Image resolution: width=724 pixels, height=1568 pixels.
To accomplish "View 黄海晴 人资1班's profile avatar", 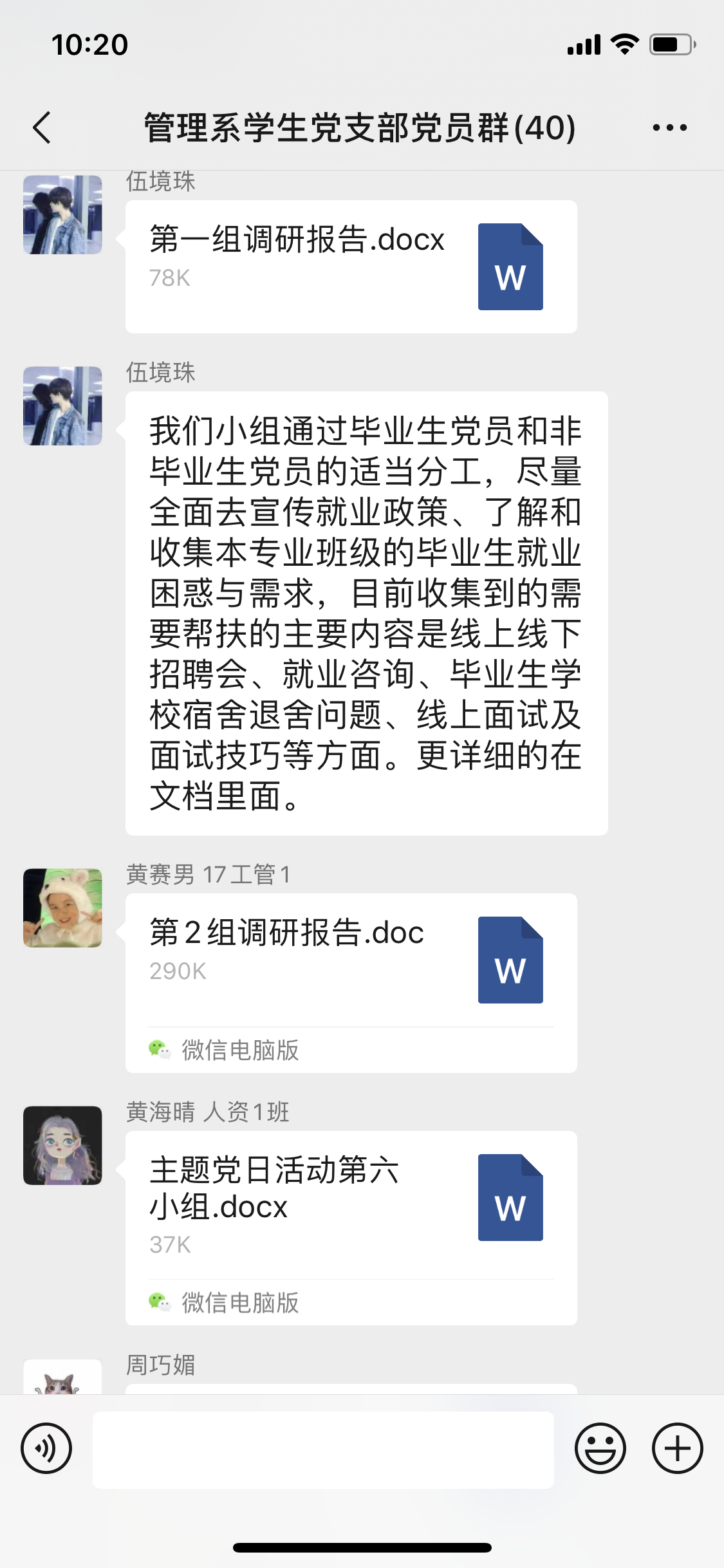I will pos(62,1146).
